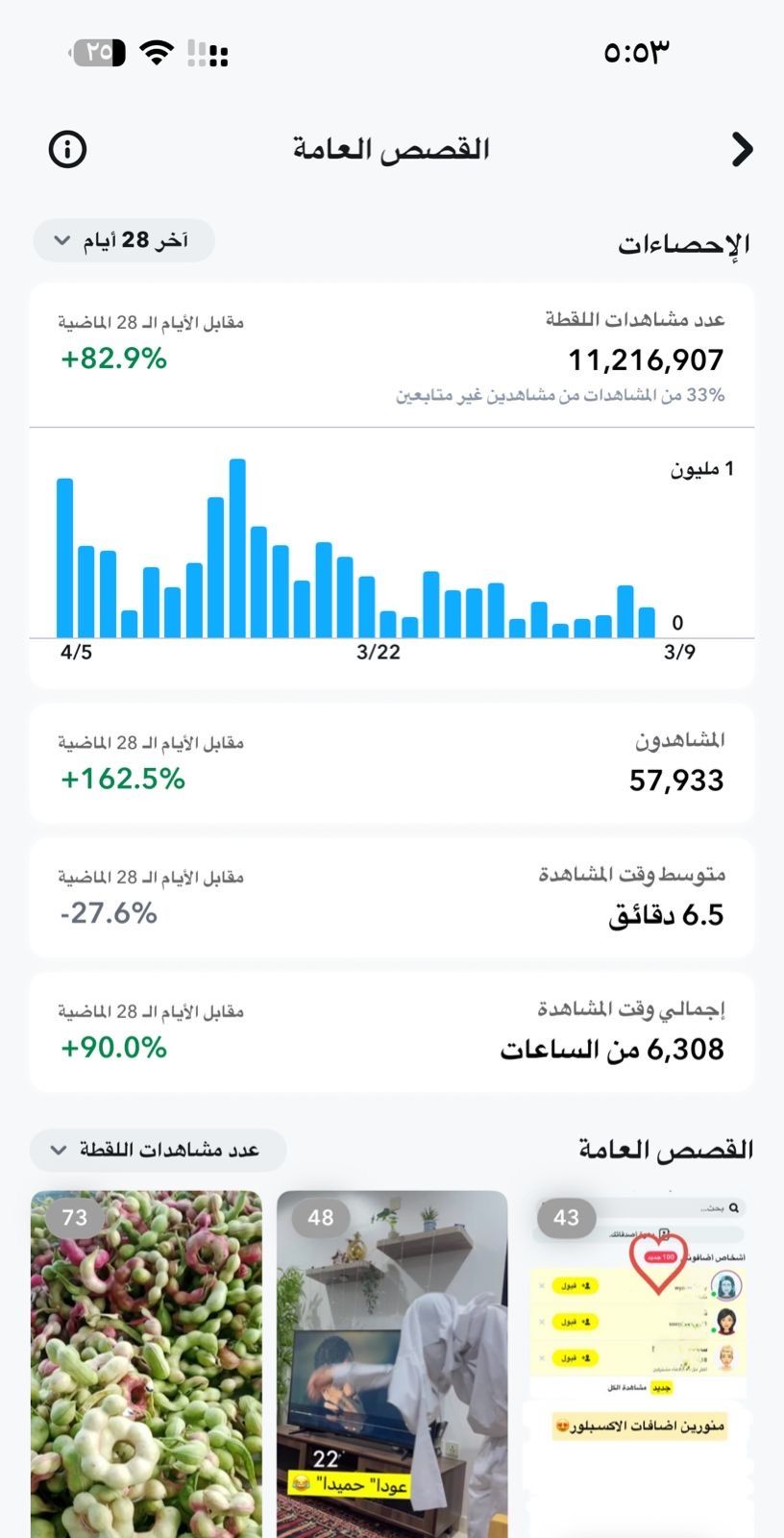Open the viewers stat card showing 57,933
This screenshot has height=1538, width=784.
click(392, 762)
